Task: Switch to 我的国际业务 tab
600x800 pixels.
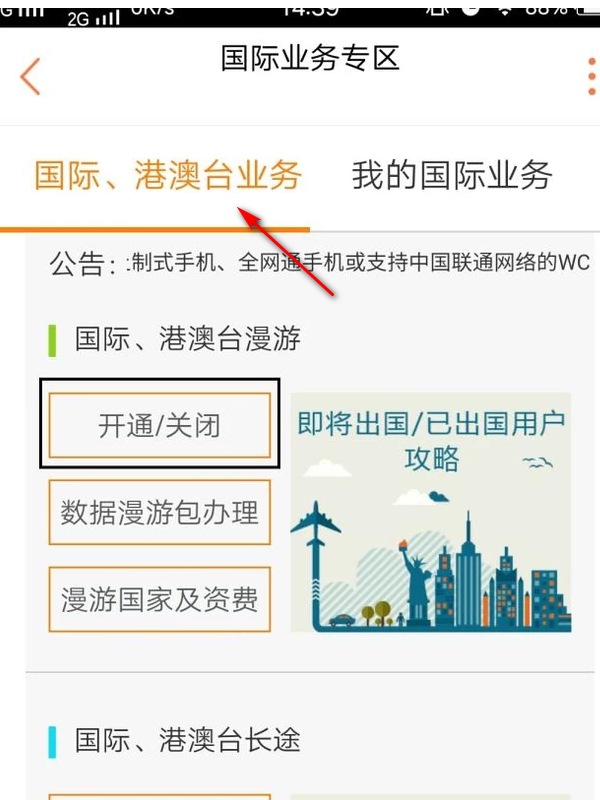Action: tap(452, 176)
